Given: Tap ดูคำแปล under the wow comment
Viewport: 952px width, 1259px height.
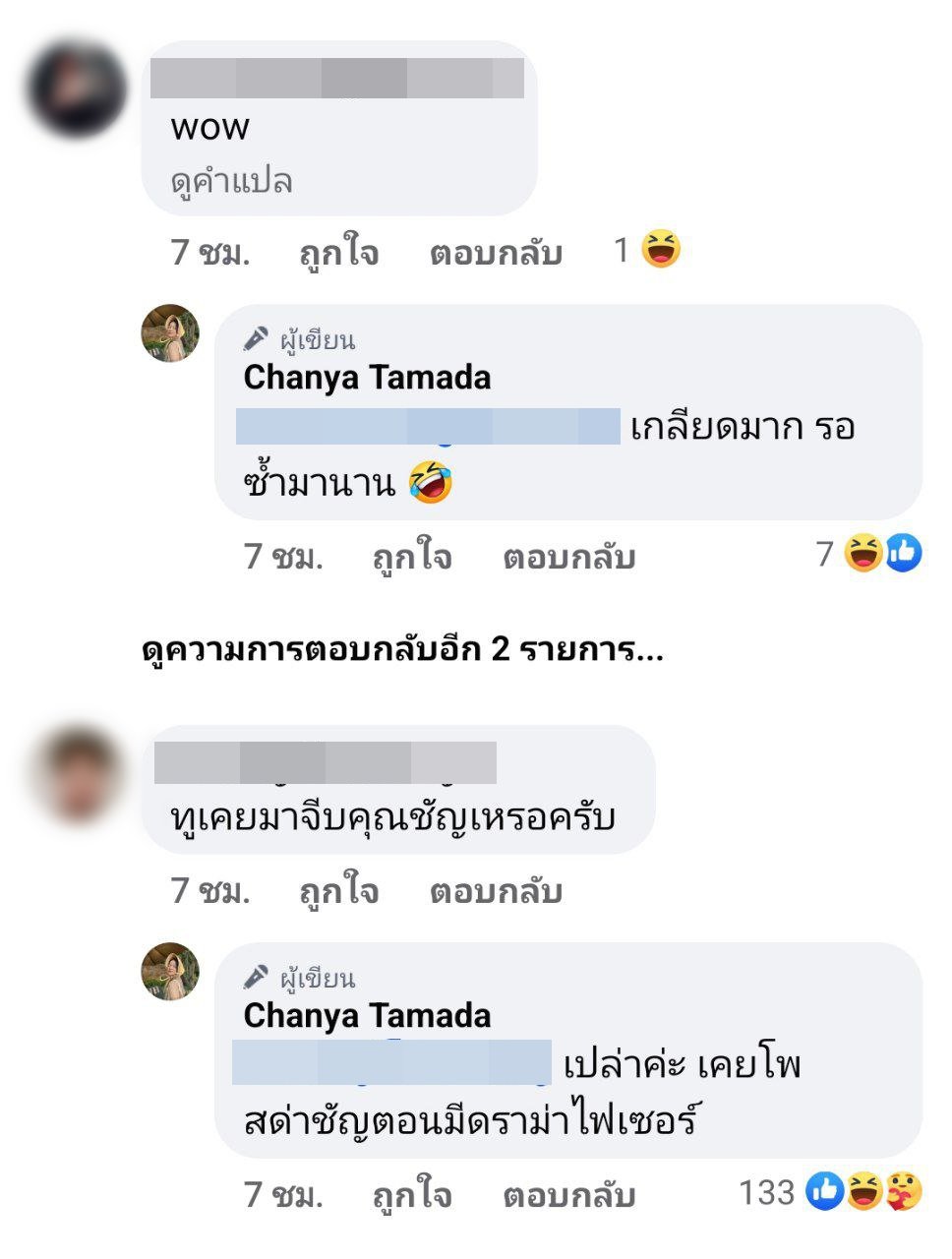Looking at the screenshot, I should [x=231, y=182].
